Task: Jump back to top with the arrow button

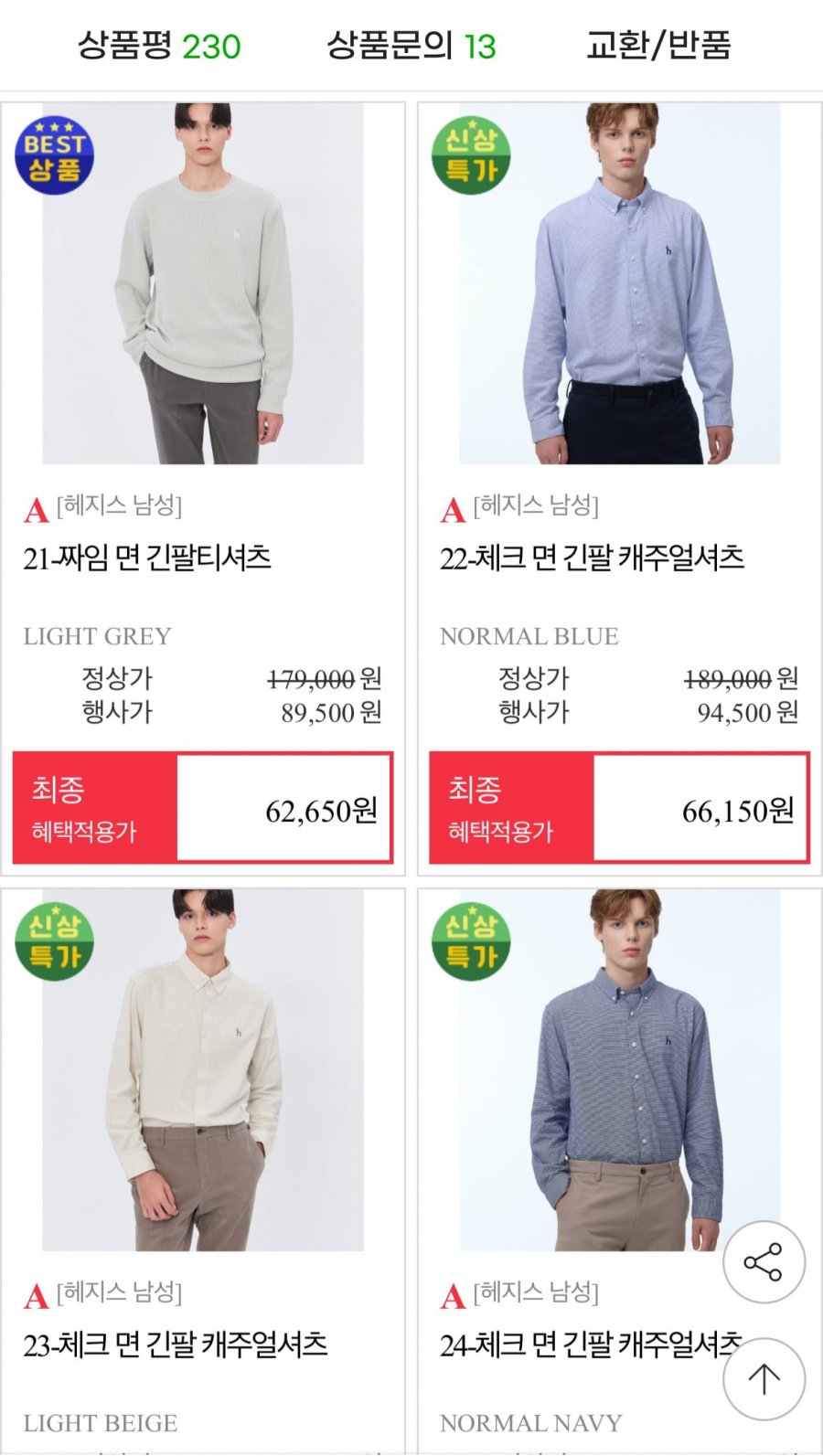Action: [764, 1378]
